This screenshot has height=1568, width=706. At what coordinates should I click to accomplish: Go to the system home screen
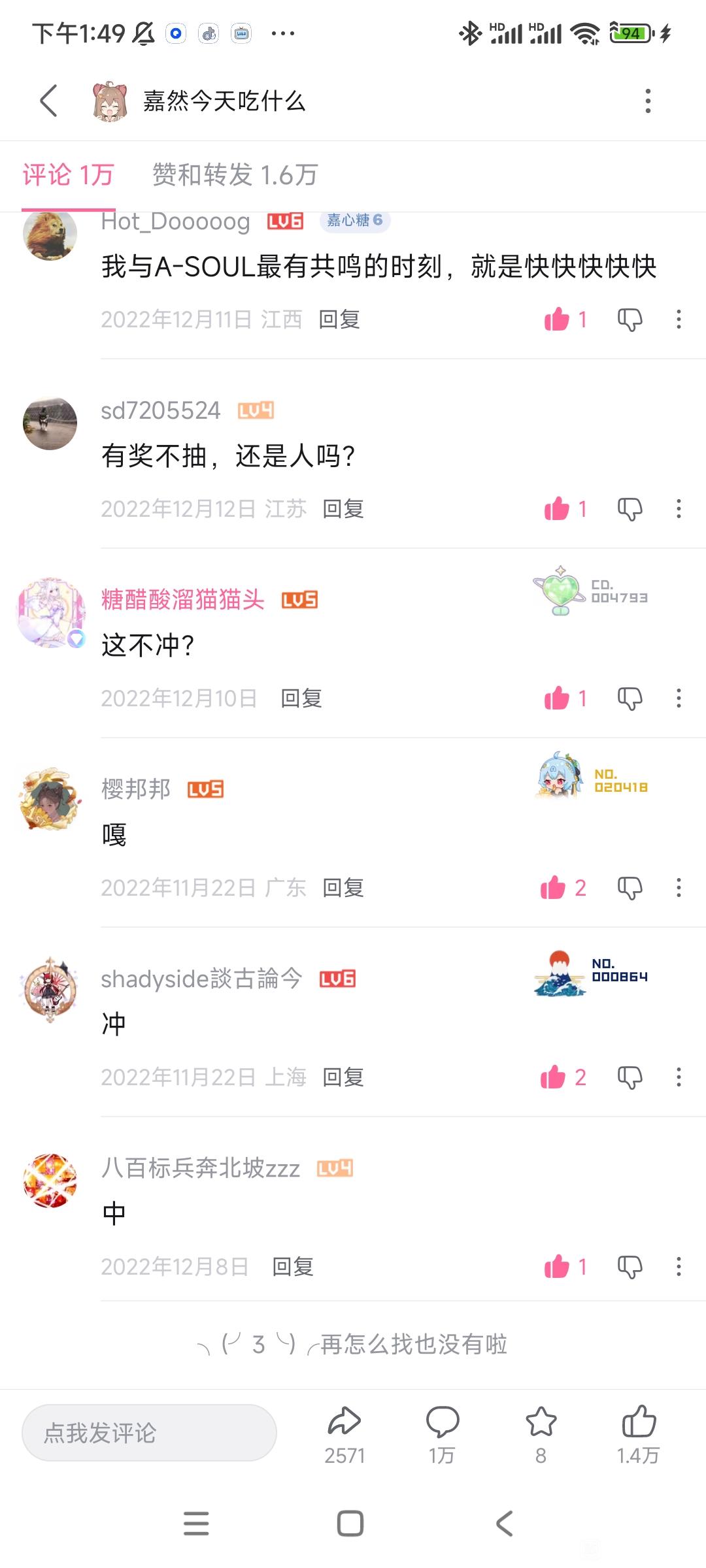click(350, 1524)
